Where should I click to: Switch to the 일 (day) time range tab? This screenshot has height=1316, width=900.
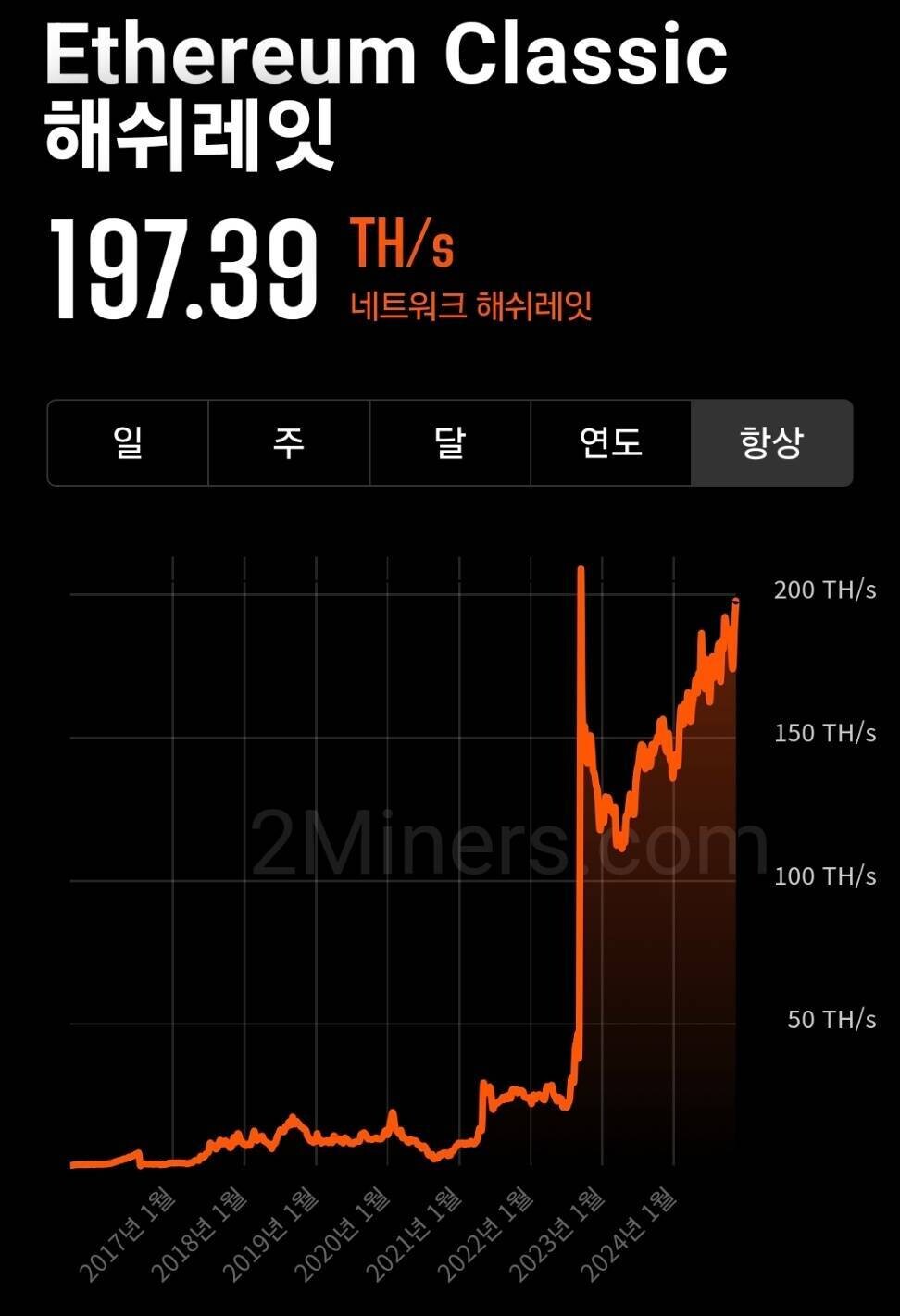point(128,443)
